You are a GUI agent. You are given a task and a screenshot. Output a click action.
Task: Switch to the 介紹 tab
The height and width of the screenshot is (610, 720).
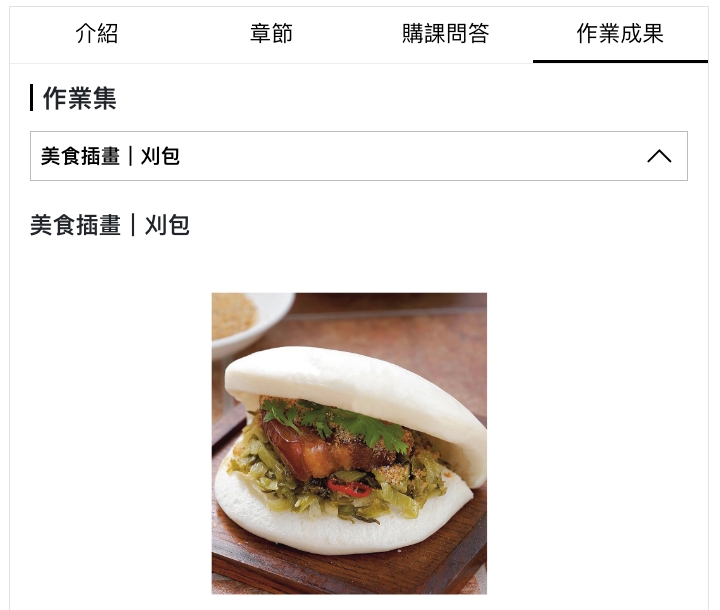coord(97,34)
